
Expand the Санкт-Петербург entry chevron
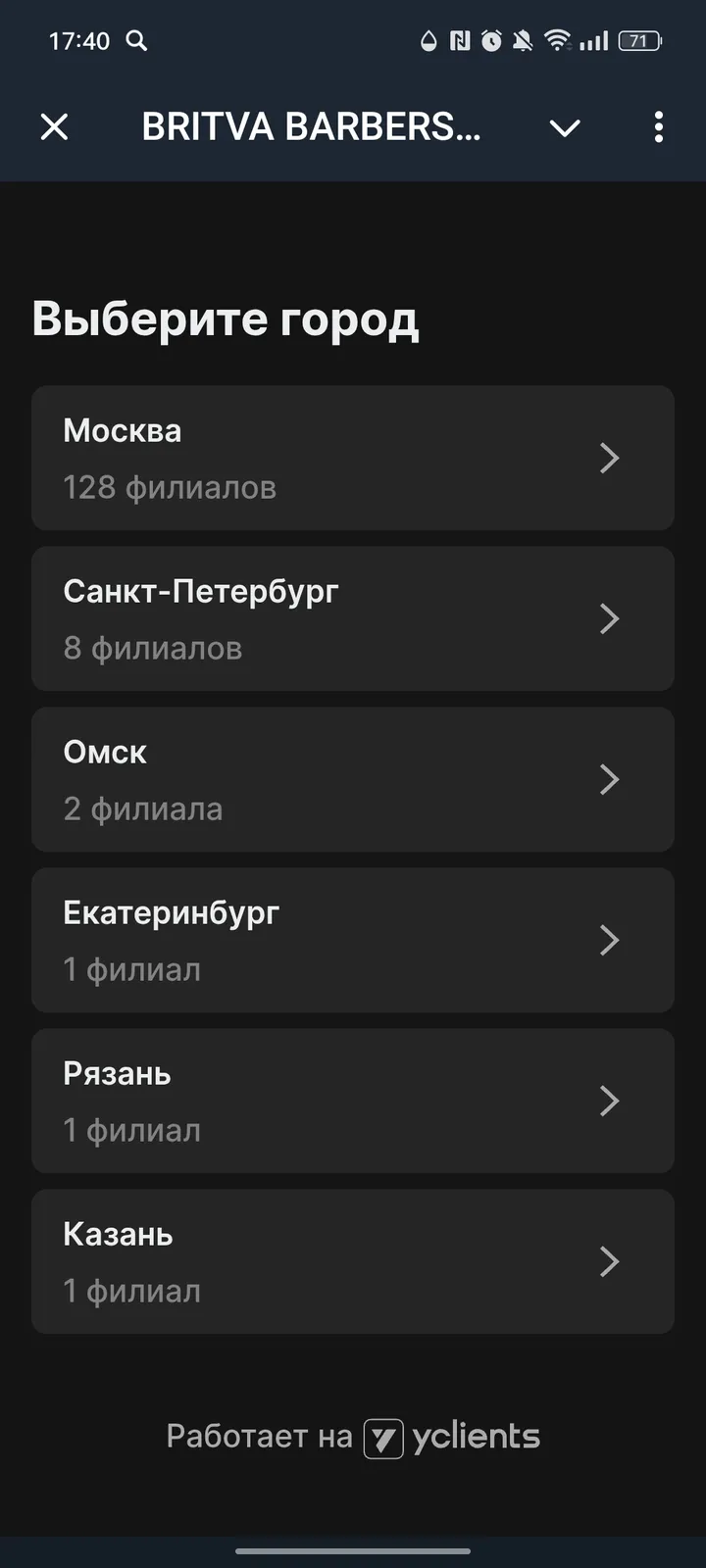coord(610,619)
